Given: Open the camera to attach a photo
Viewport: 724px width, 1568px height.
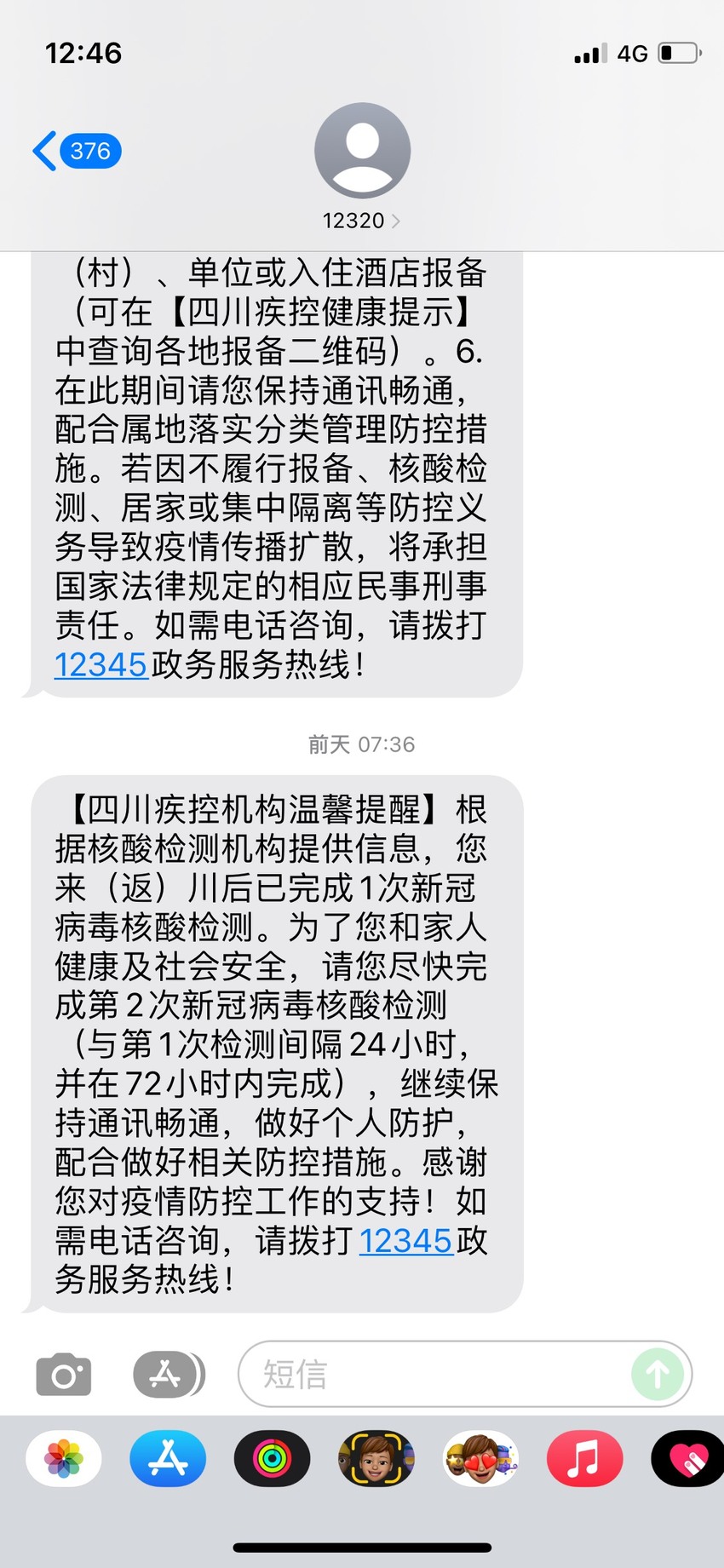Looking at the screenshot, I should coord(64,1374).
